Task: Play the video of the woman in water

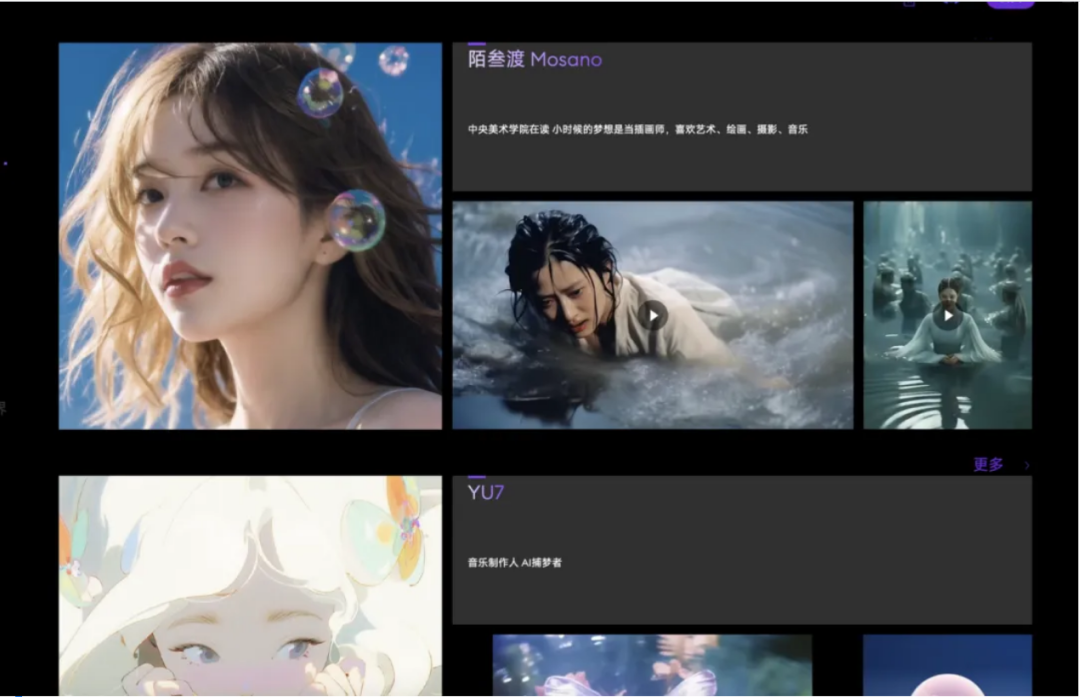Action: (x=652, y=316)
